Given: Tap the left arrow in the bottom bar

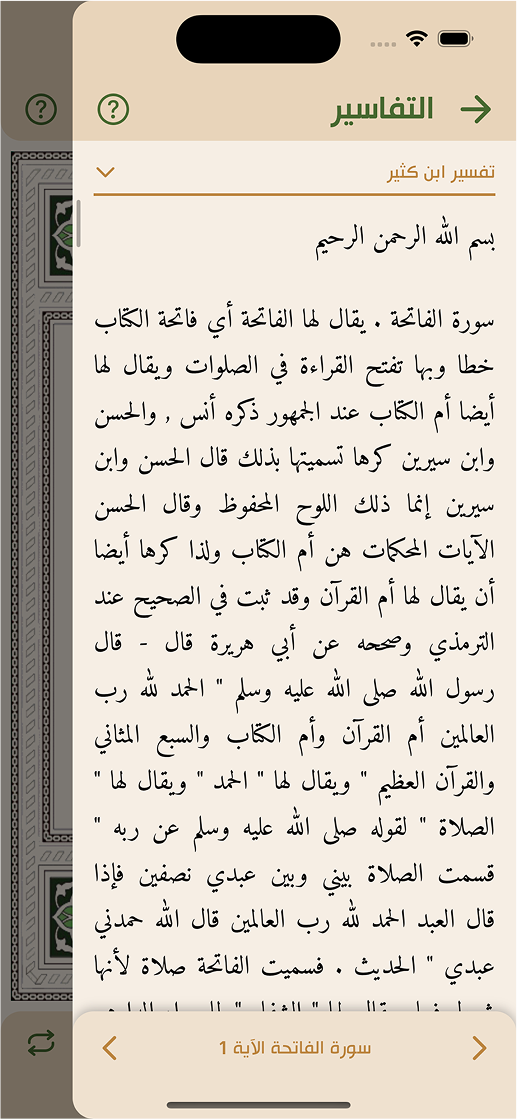Looking at the screenshot, I should 109,1049.
